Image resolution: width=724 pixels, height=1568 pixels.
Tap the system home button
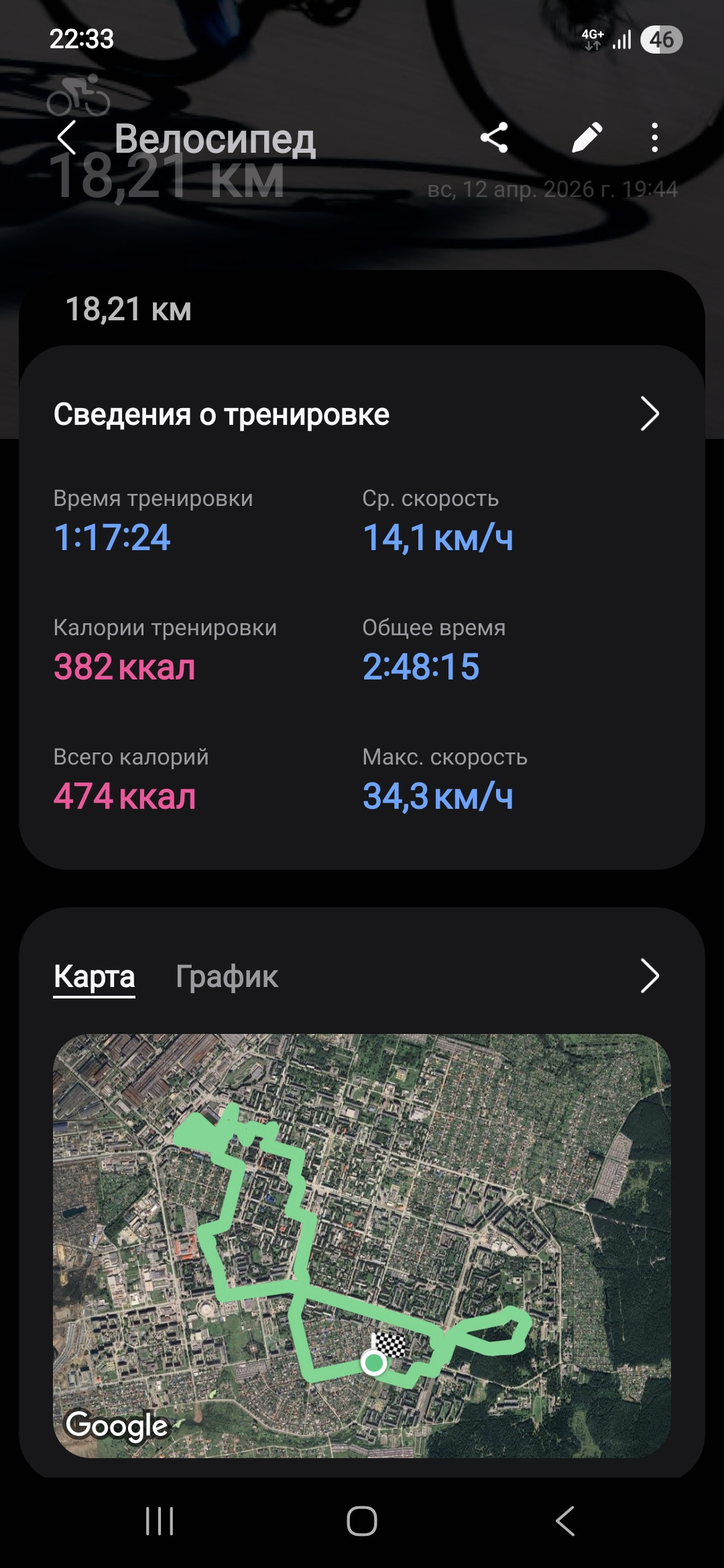tap(362, 1521)
